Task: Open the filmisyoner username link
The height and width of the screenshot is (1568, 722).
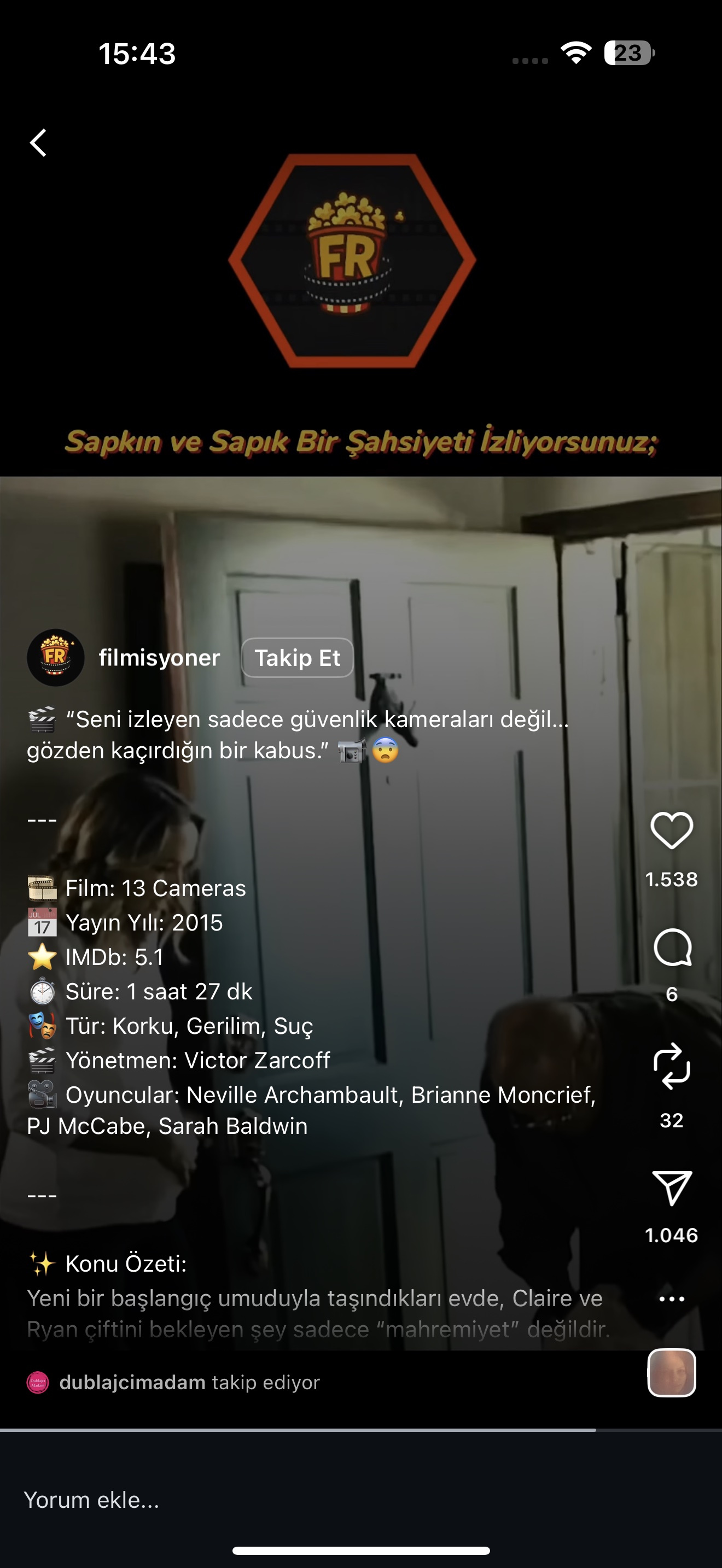Action: click(160, 657)
